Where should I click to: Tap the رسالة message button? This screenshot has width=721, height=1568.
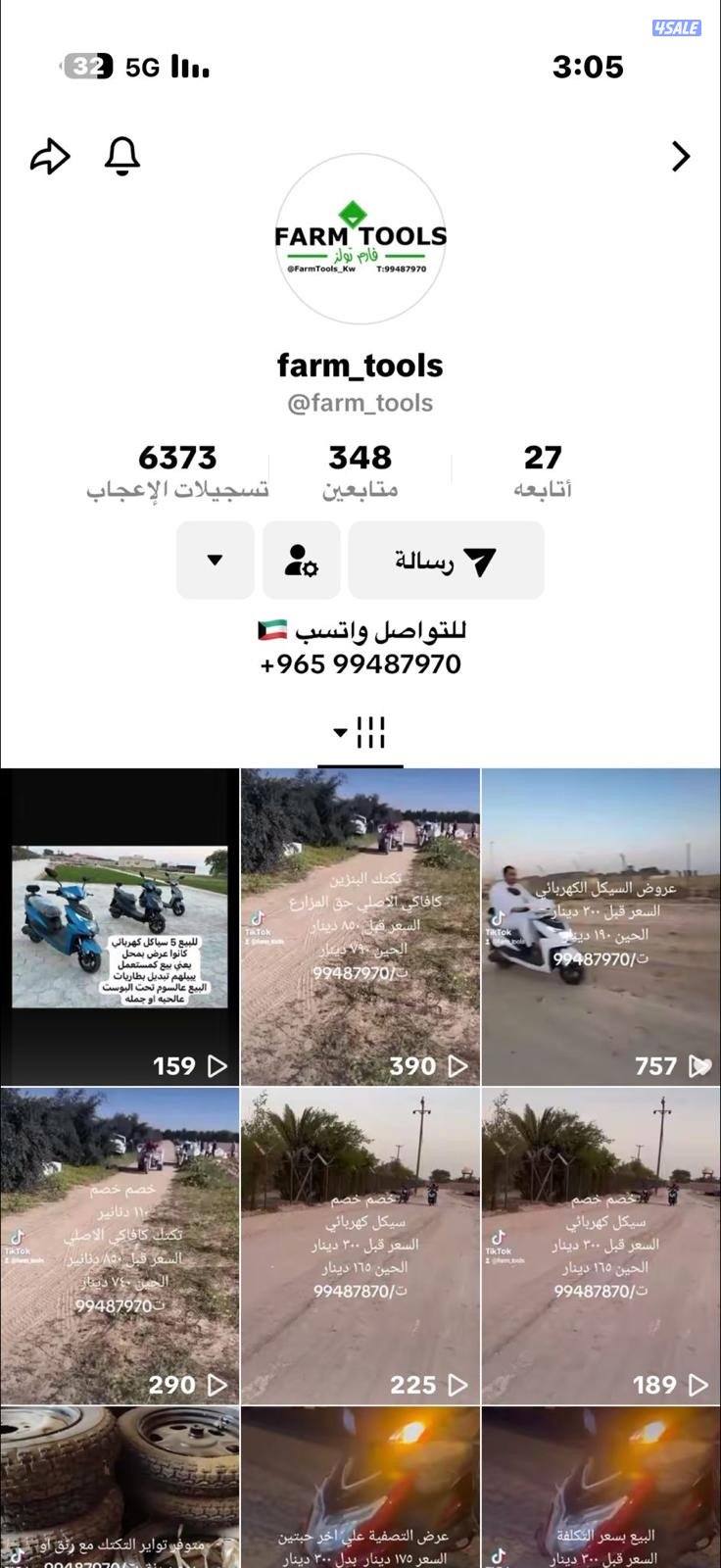[x=446, y=561]
